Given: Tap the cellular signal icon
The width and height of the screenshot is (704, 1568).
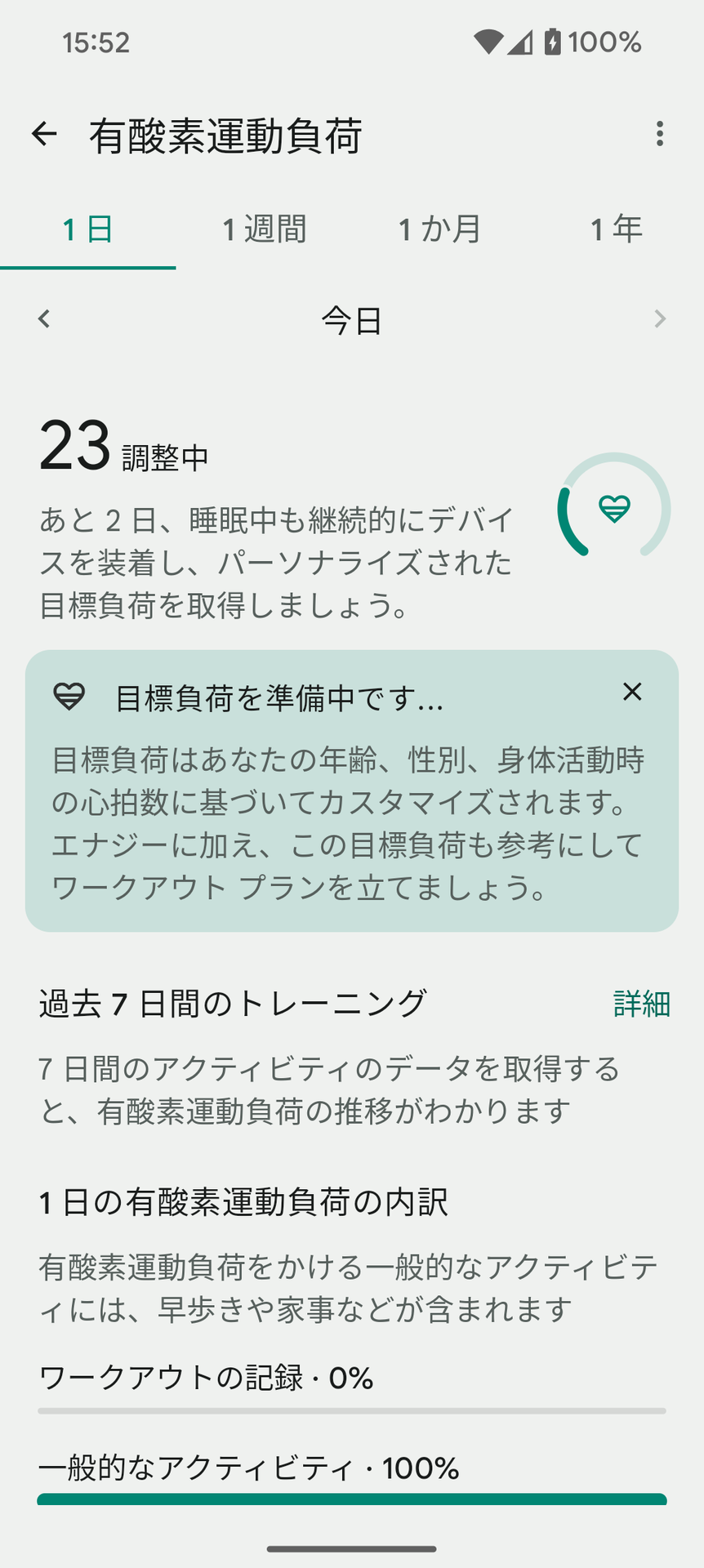Looking at the screenshot, I should coord(519,42).
